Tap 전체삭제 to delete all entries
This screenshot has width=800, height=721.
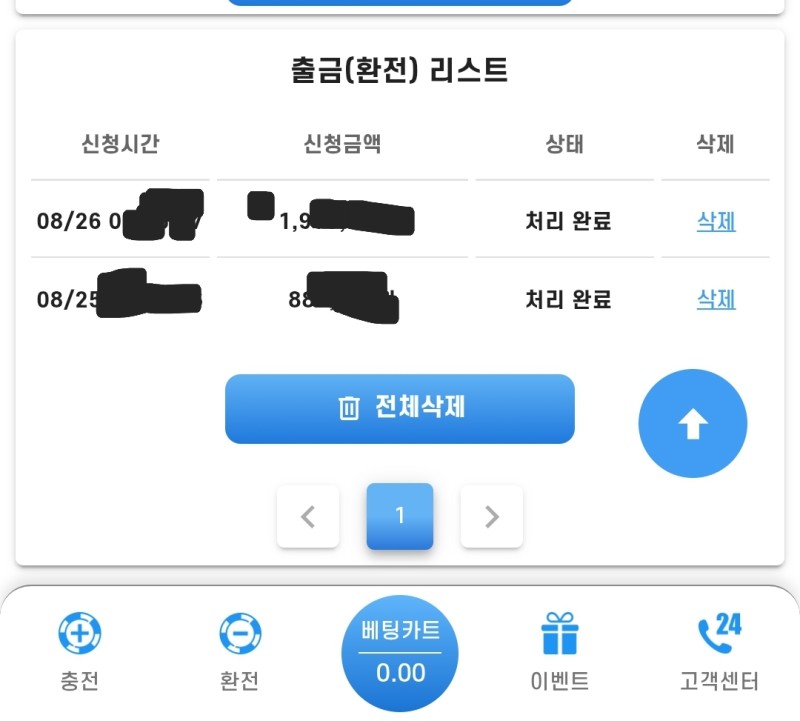[400, 408]
